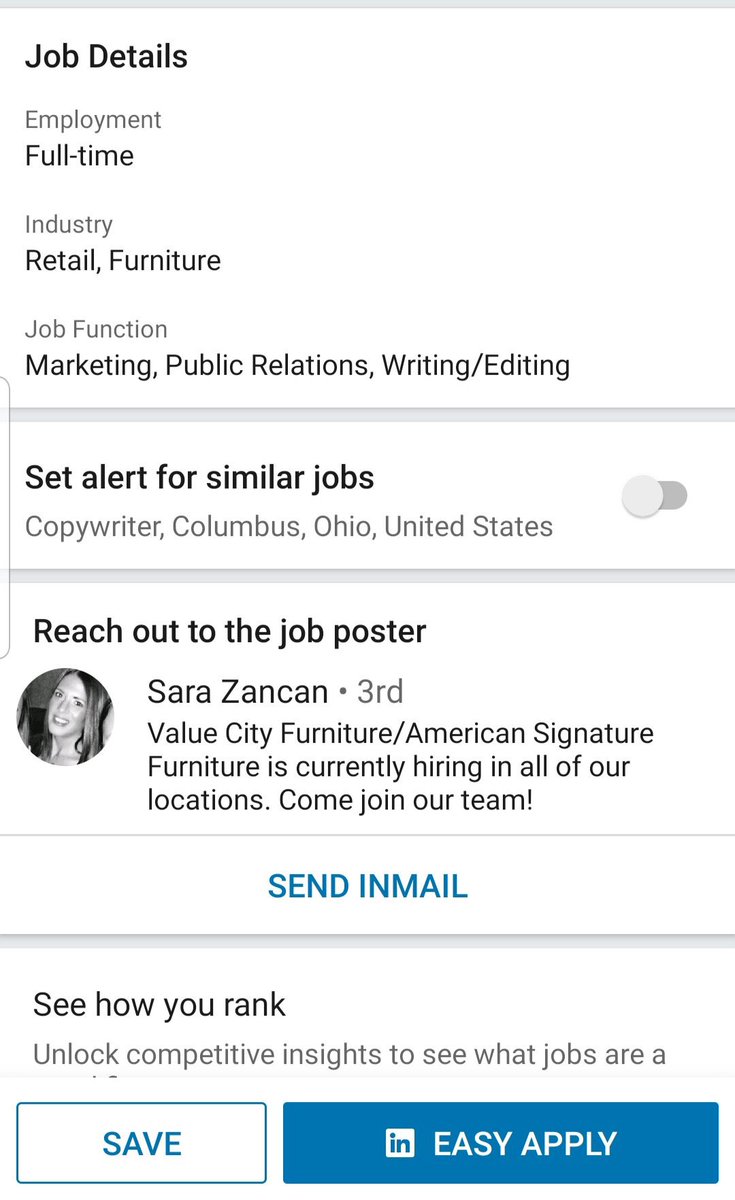Enable the alert for similar jobs
Viewport: 735px width, 1200px height.
tap(655, 495)
